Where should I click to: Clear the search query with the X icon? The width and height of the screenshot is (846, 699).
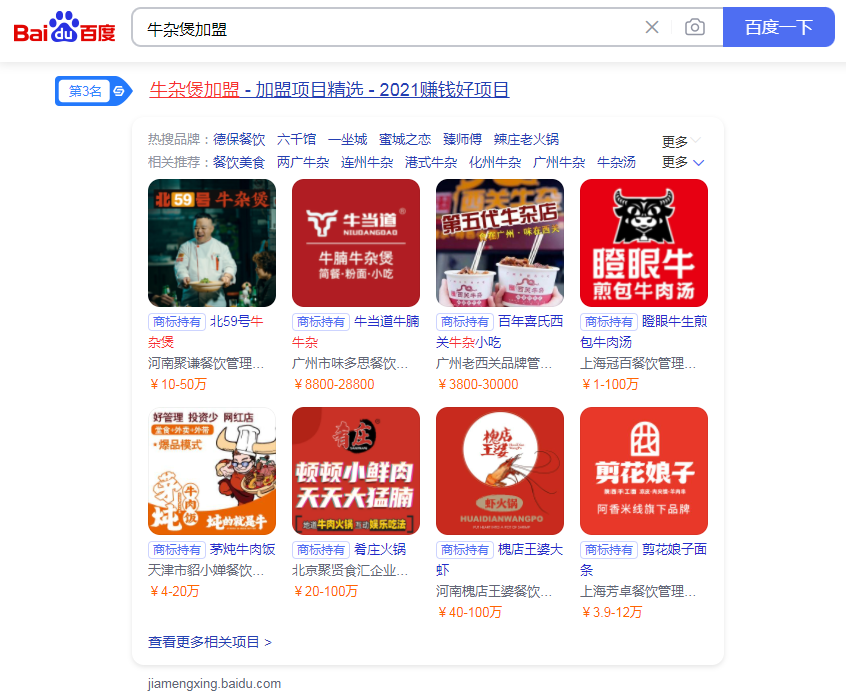[652, 27]
